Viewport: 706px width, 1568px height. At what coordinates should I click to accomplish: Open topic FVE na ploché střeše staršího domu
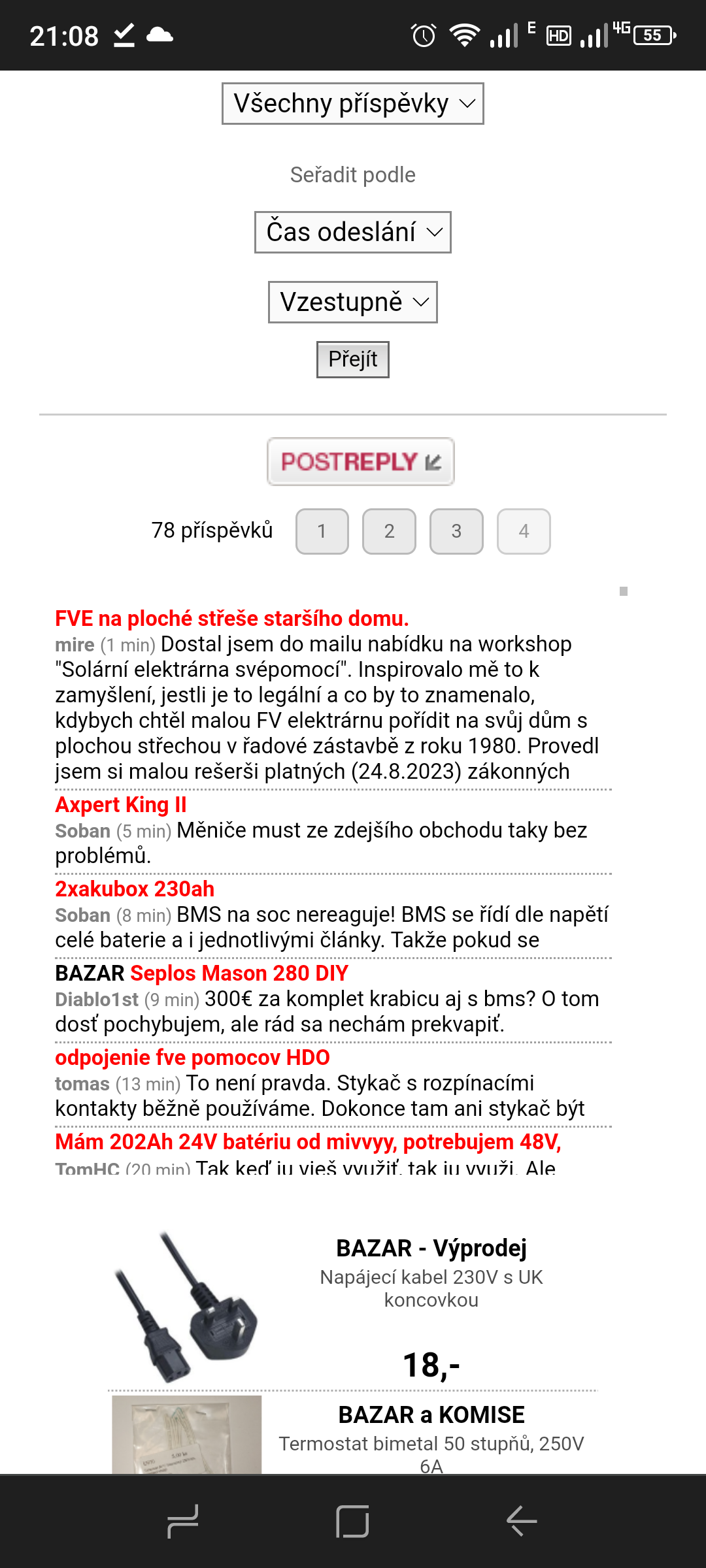pyautogui.click(x=231, y=618)
